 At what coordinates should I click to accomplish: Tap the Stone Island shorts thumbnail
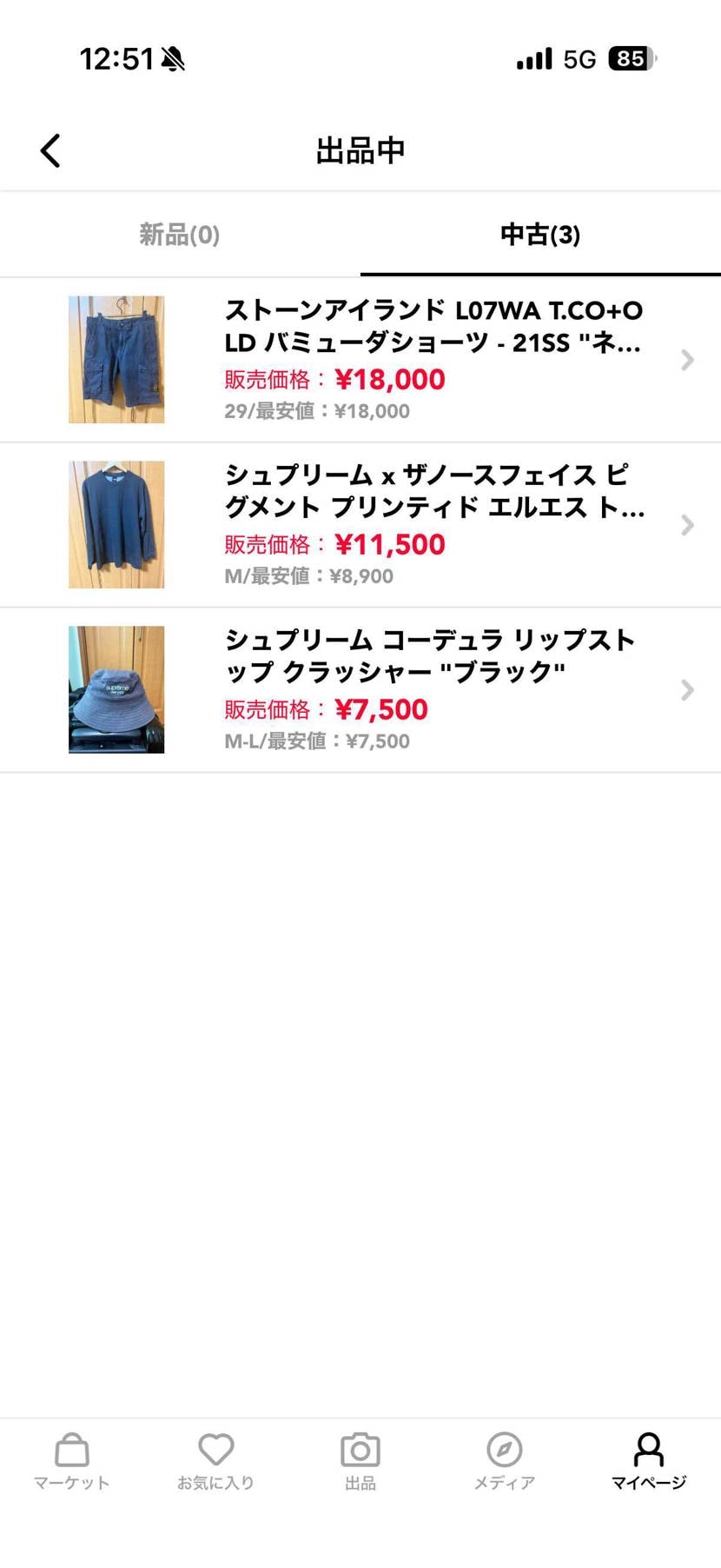click(116, 359)
